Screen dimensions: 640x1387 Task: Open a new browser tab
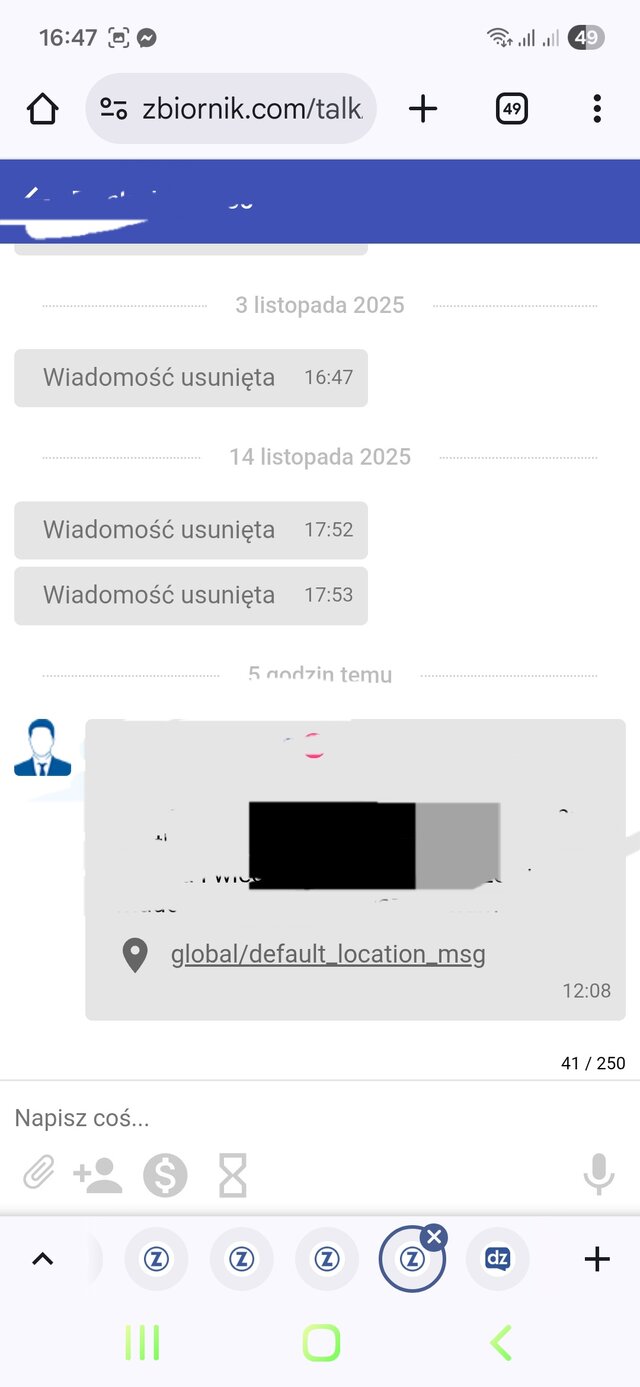[x=423, y=109]
